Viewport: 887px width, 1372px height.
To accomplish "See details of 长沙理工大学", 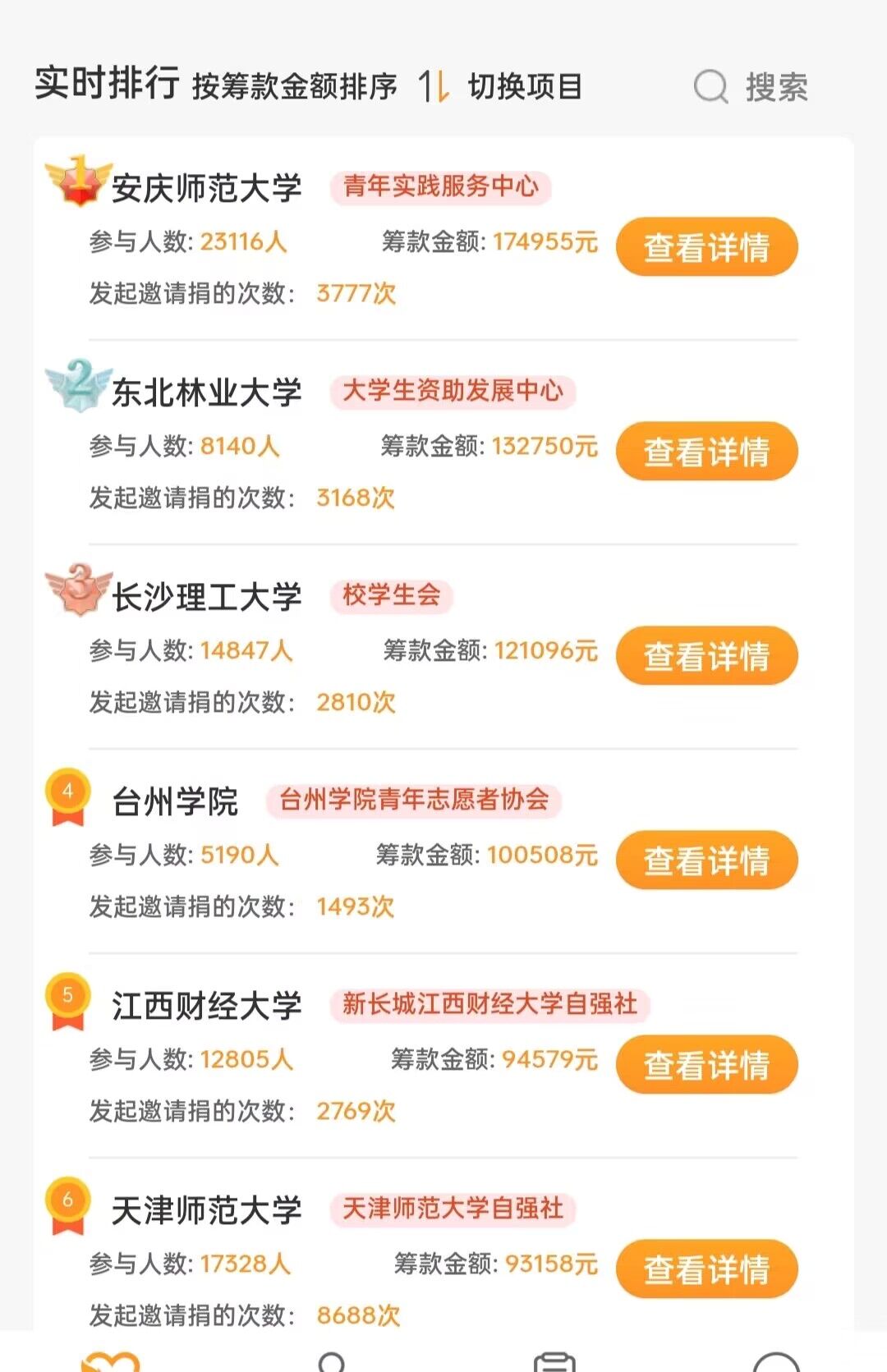I will [706, 655].
